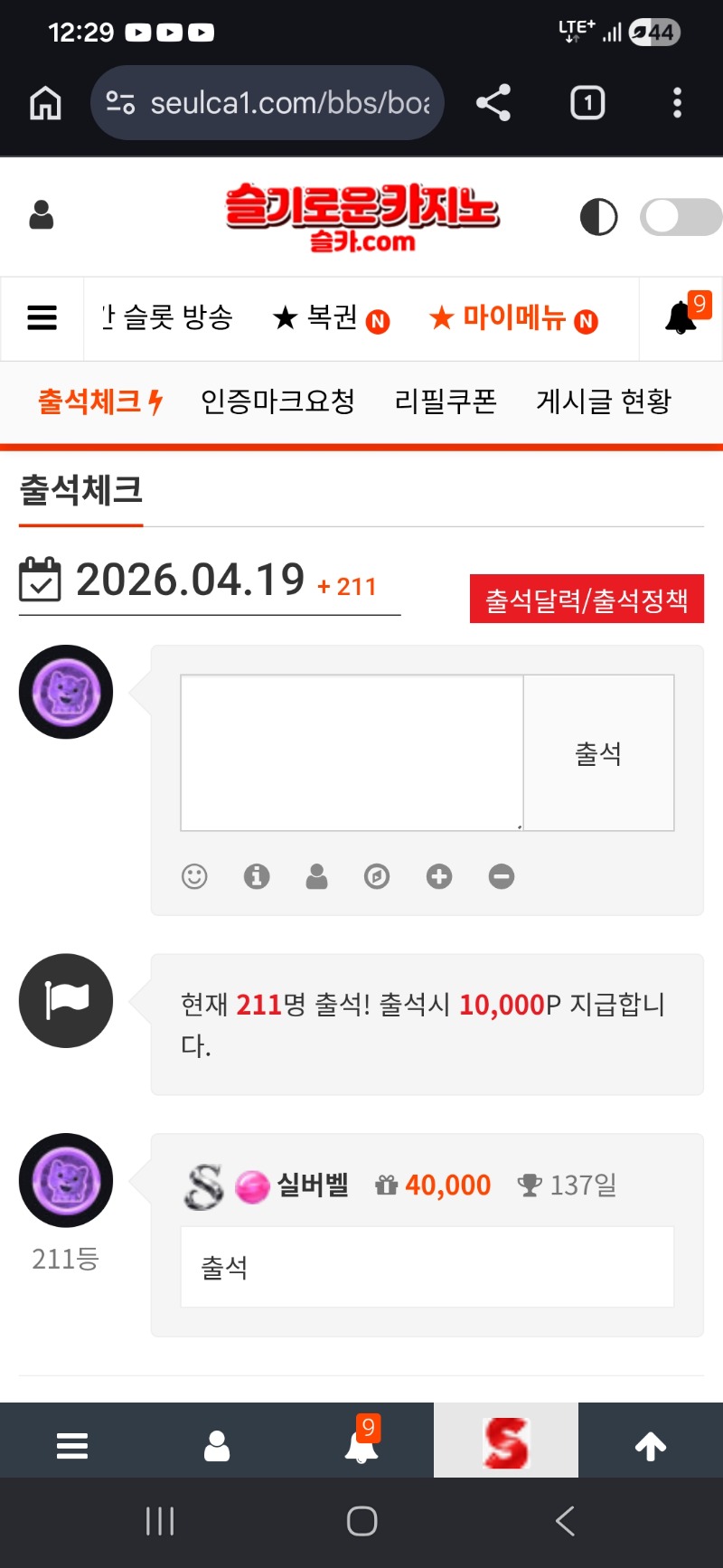Open the top notifications bell

click(681, 318)
